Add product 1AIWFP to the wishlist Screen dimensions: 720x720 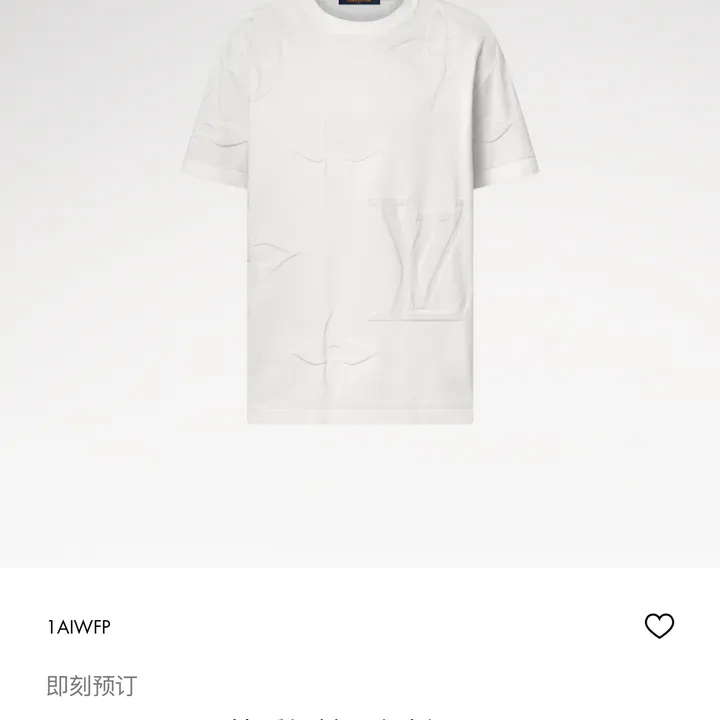(x=659, y=626)
